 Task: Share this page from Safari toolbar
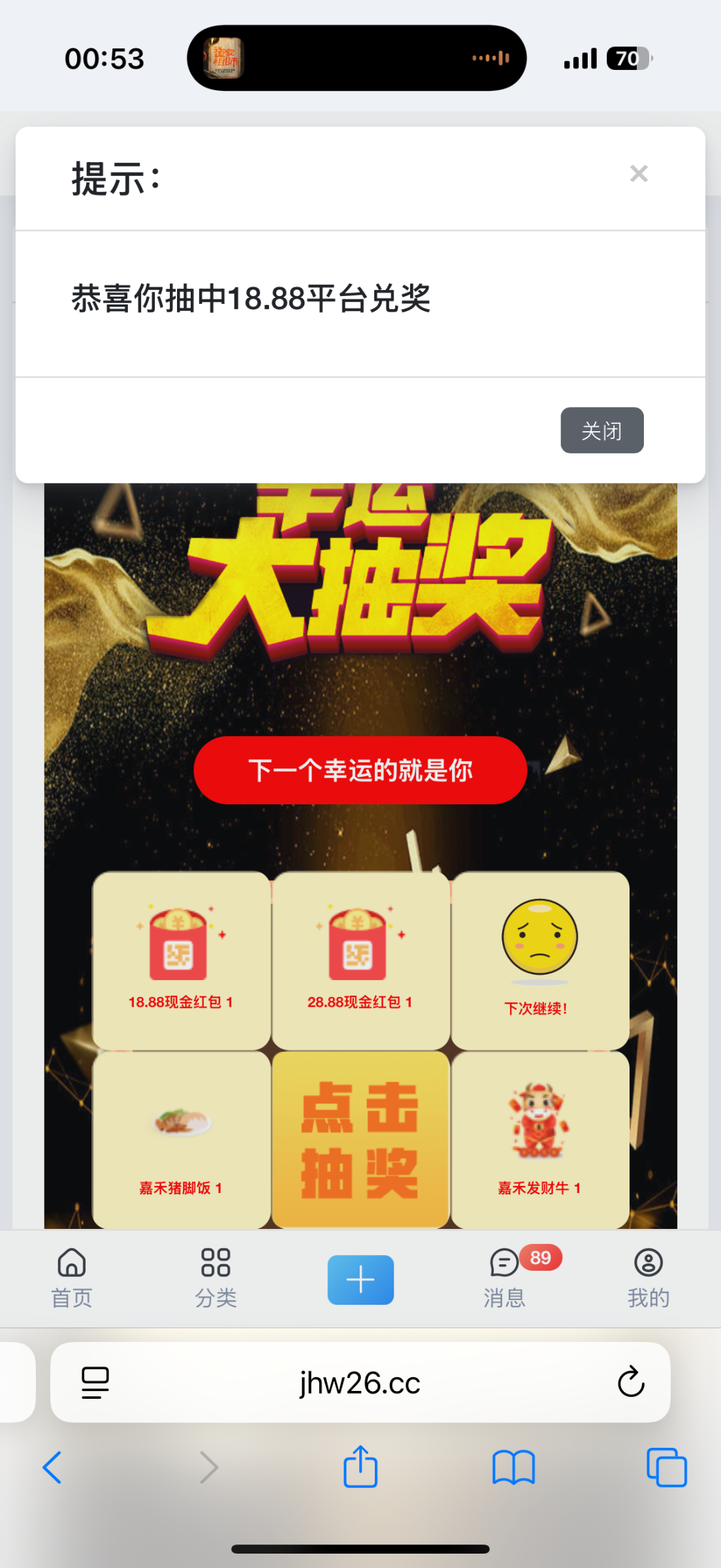360,1467
